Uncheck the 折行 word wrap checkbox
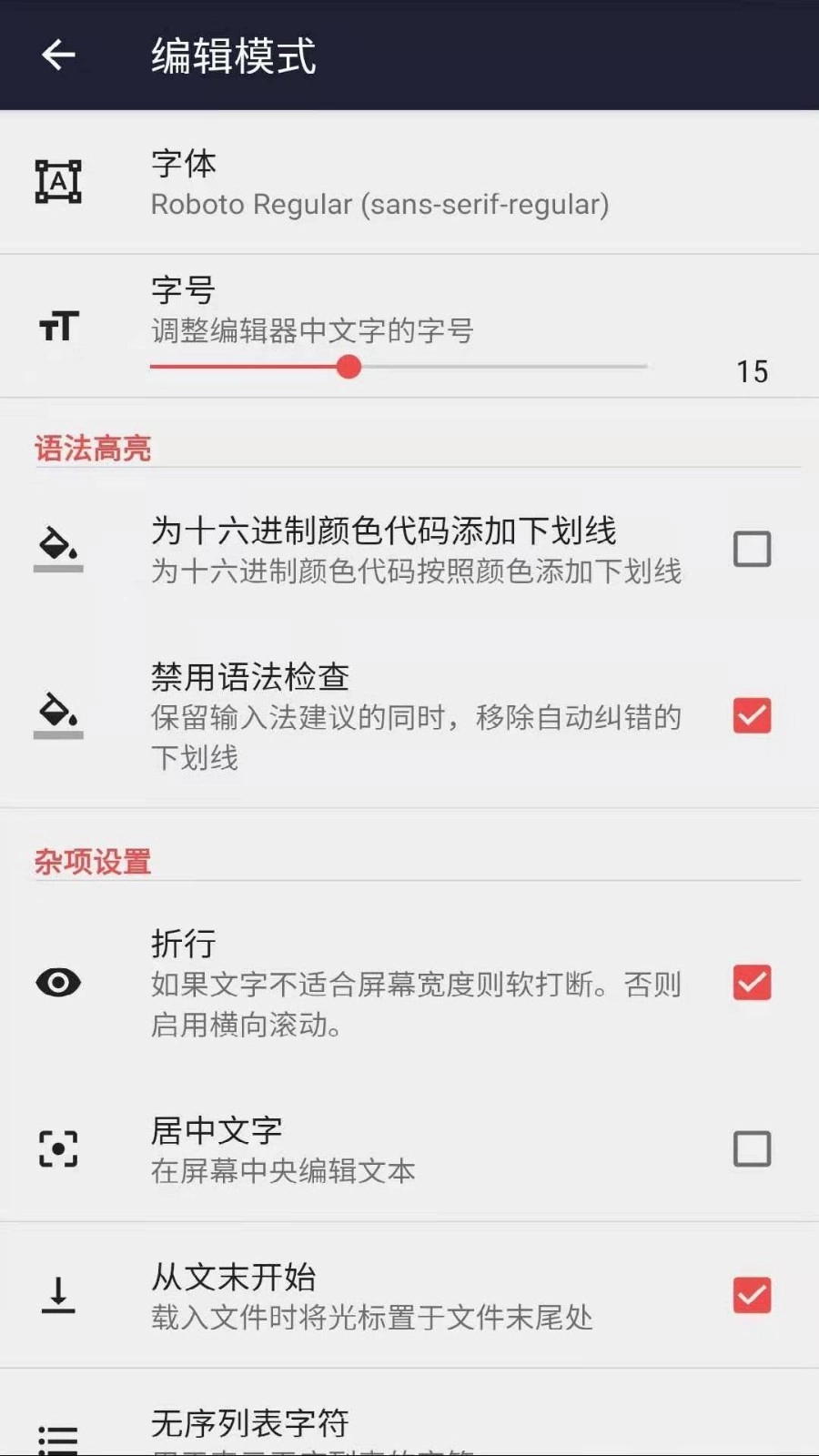Screen dimensions: 819x1456 tap(752, 983)
